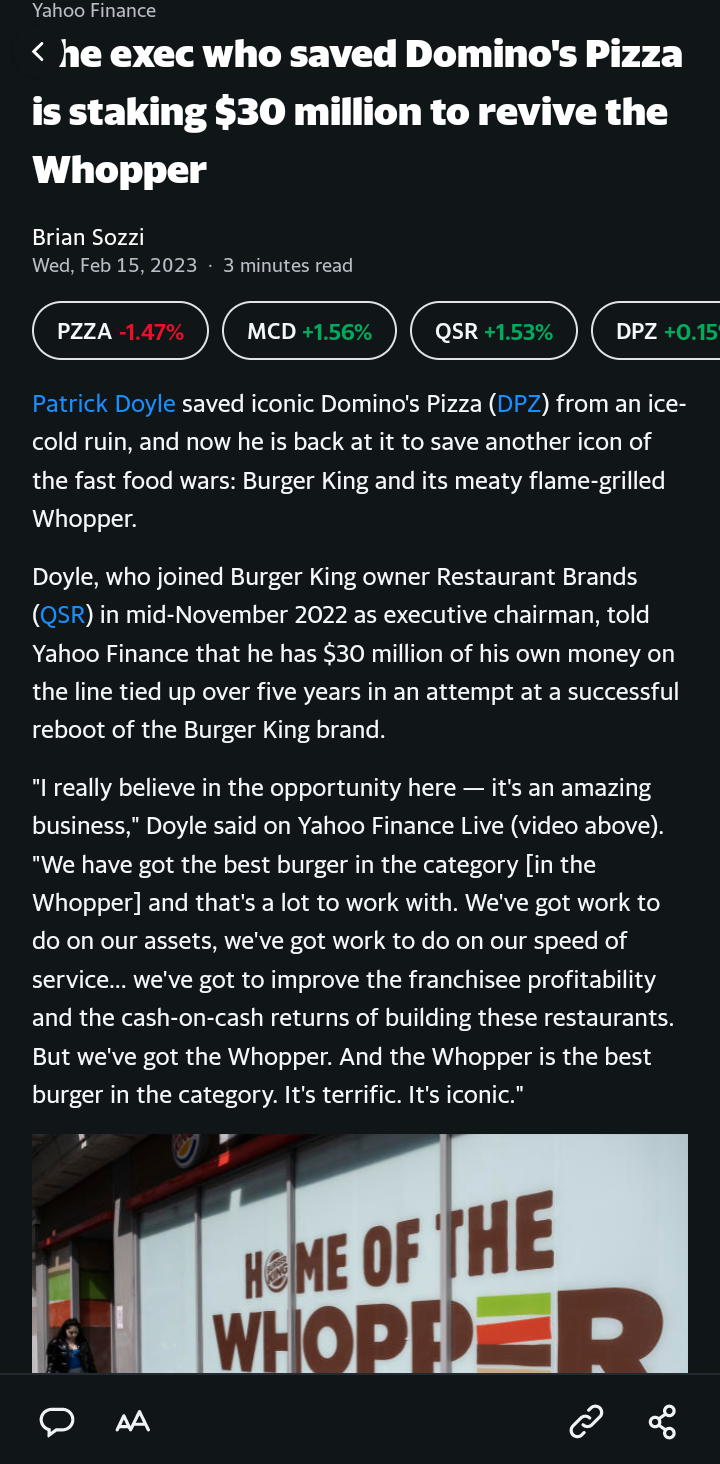Viewport: 720px width, 1464px height.
Task: Open the PZZA ticker chip
Action: point(120,331)
